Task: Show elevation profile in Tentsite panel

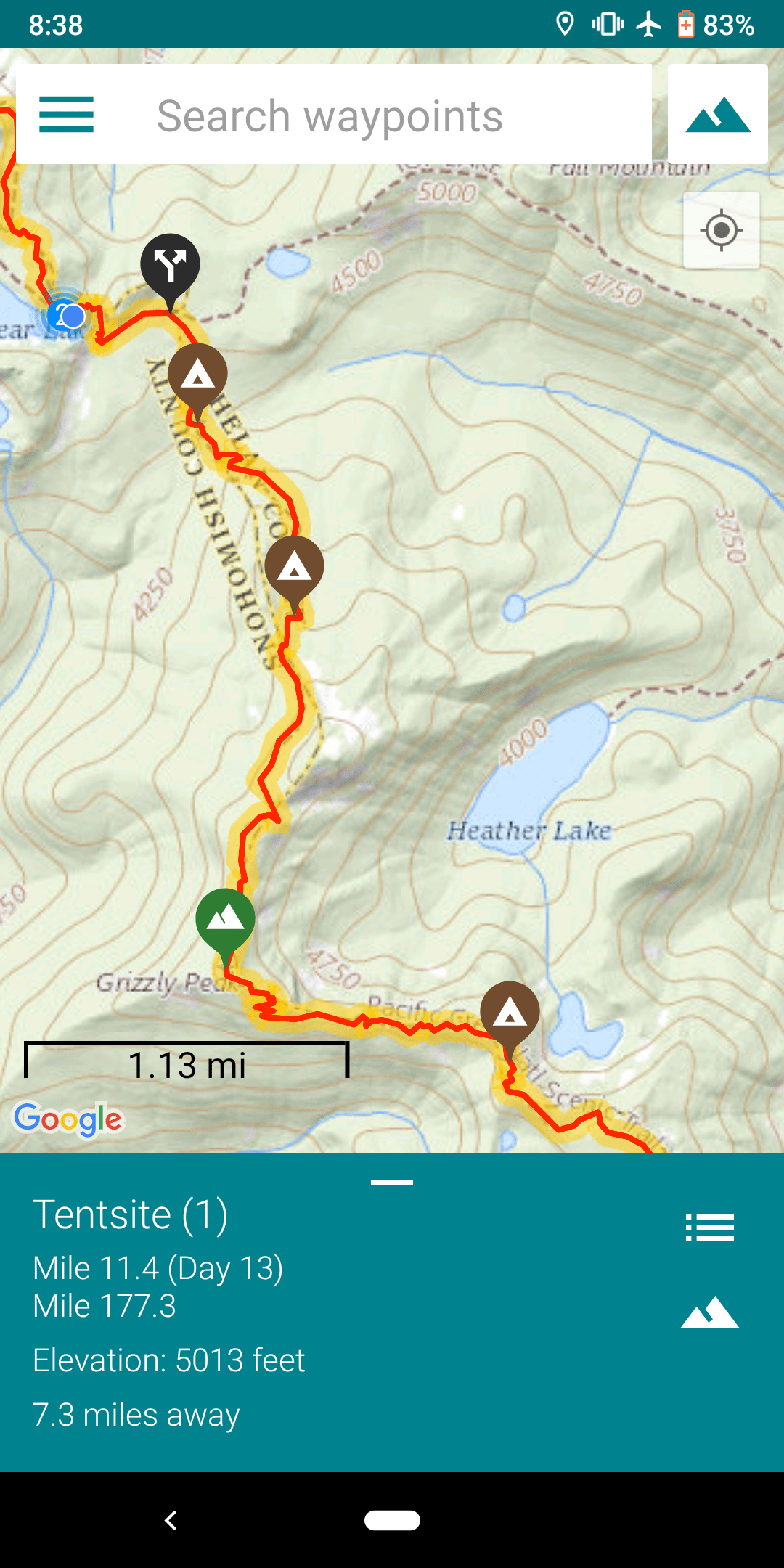Action: pos(709,1312)
